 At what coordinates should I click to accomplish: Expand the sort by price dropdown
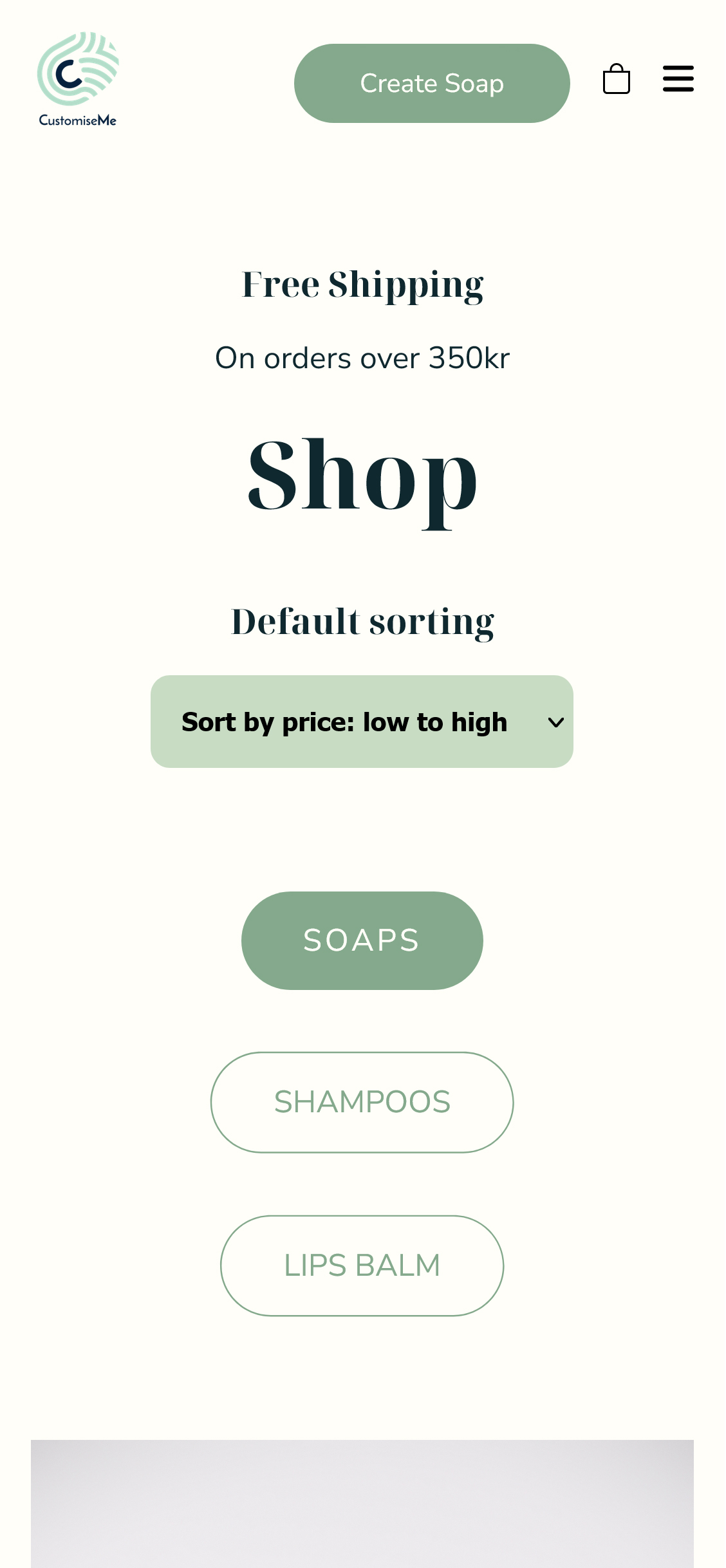(362, 722)
